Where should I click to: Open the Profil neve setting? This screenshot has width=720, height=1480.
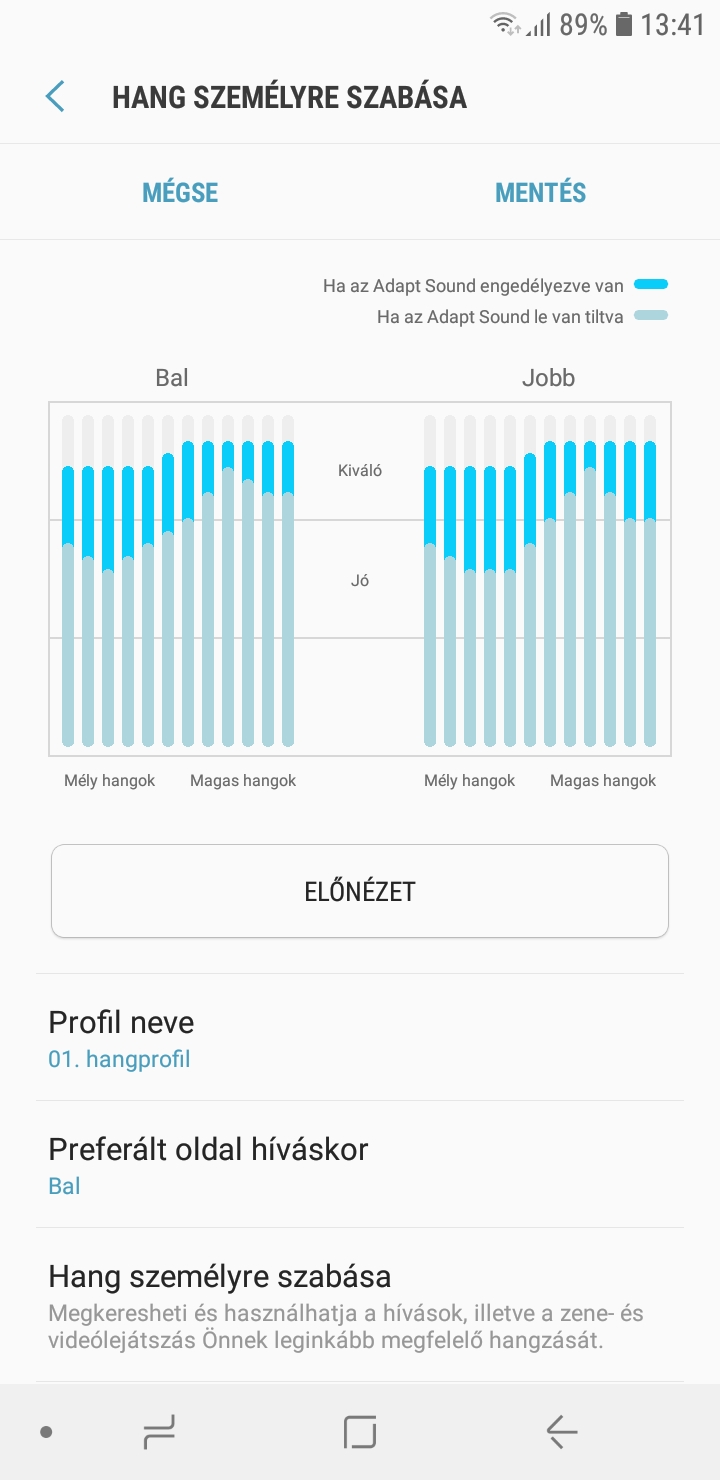point(360,1038)
